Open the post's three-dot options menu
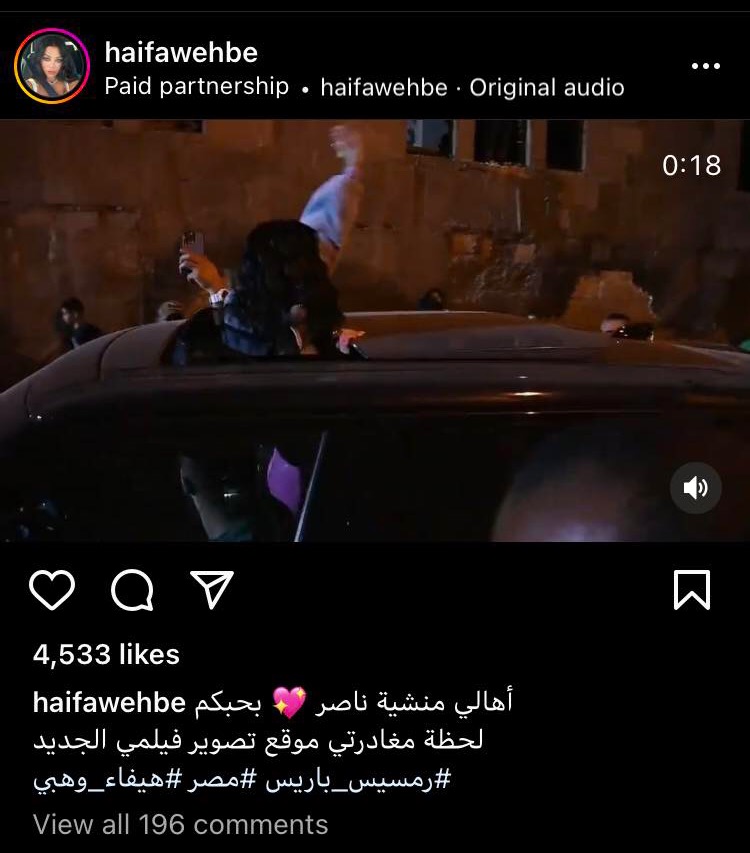 click(x=706, y=66)
